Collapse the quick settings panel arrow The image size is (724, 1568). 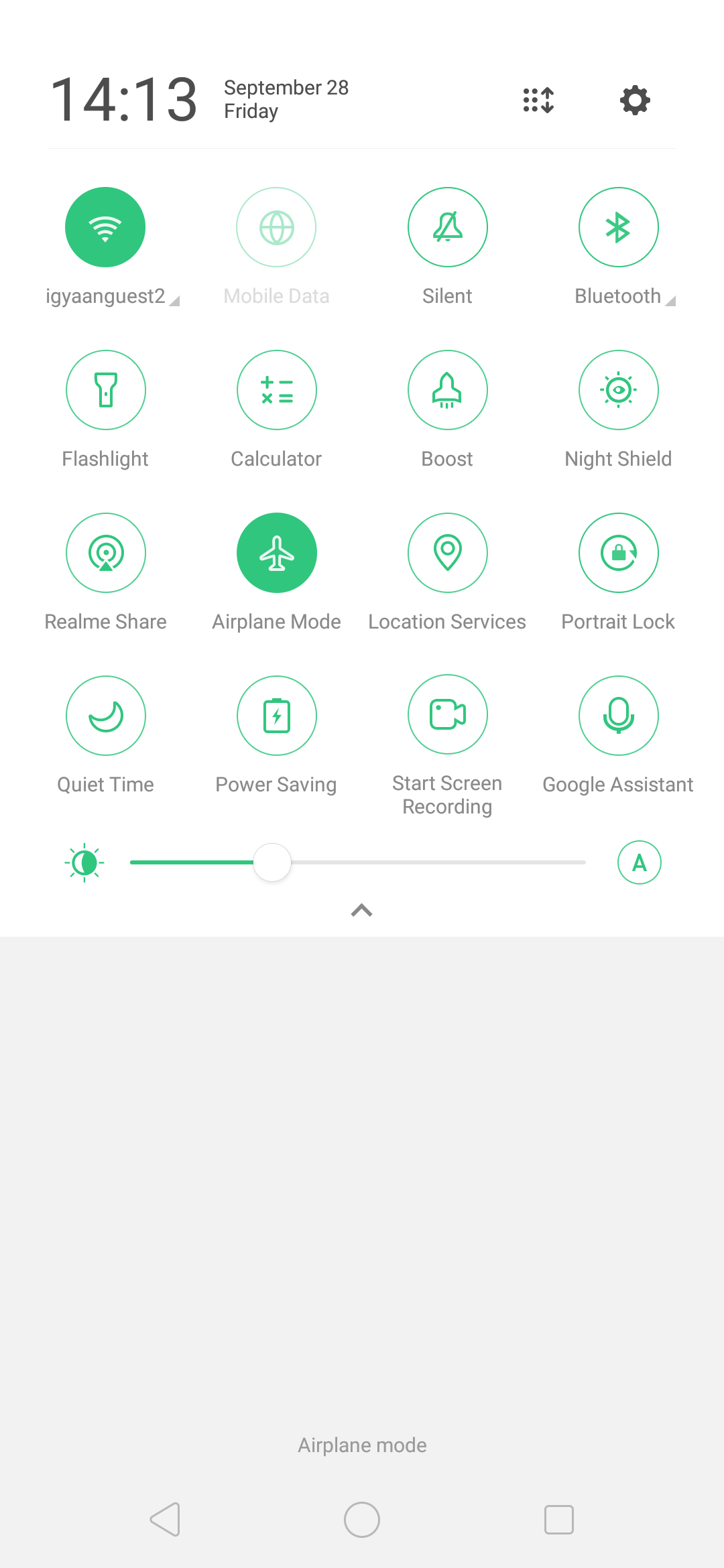(x=361, y=910)
